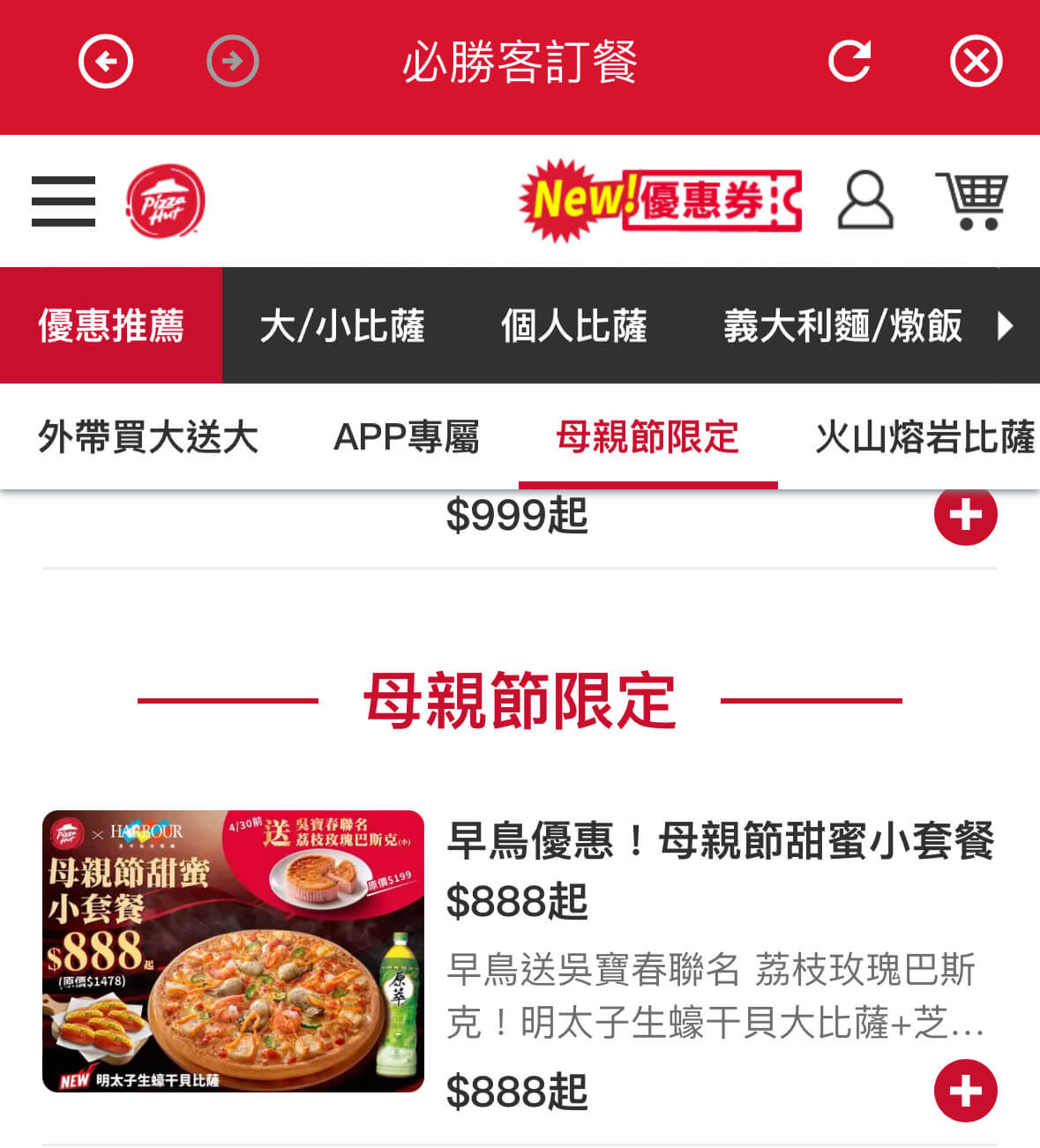Open the hamburger navigation menu
Screen dimensions: 1040x1148
62,201
